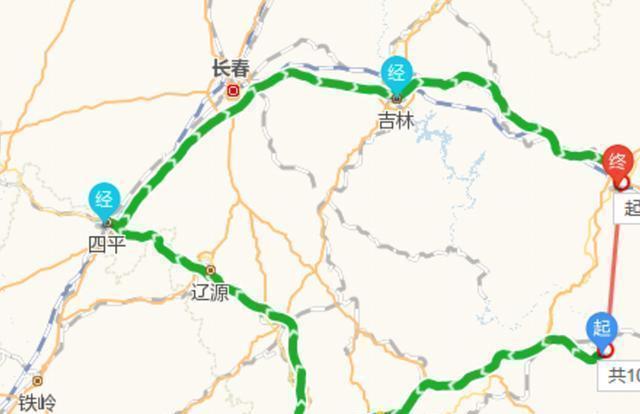Tap the blue 起 start marker
Screen dimensions: 640x414
tap(601, 330)
